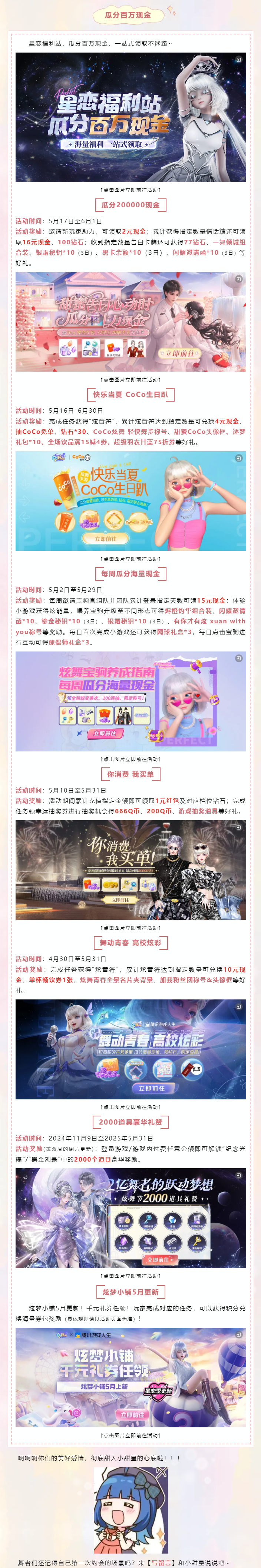The height and width of the screenshot is (1568, 261).
Task: Open the 炫舞宝驹养成指南 banner
Action: [x=130, y=701]
